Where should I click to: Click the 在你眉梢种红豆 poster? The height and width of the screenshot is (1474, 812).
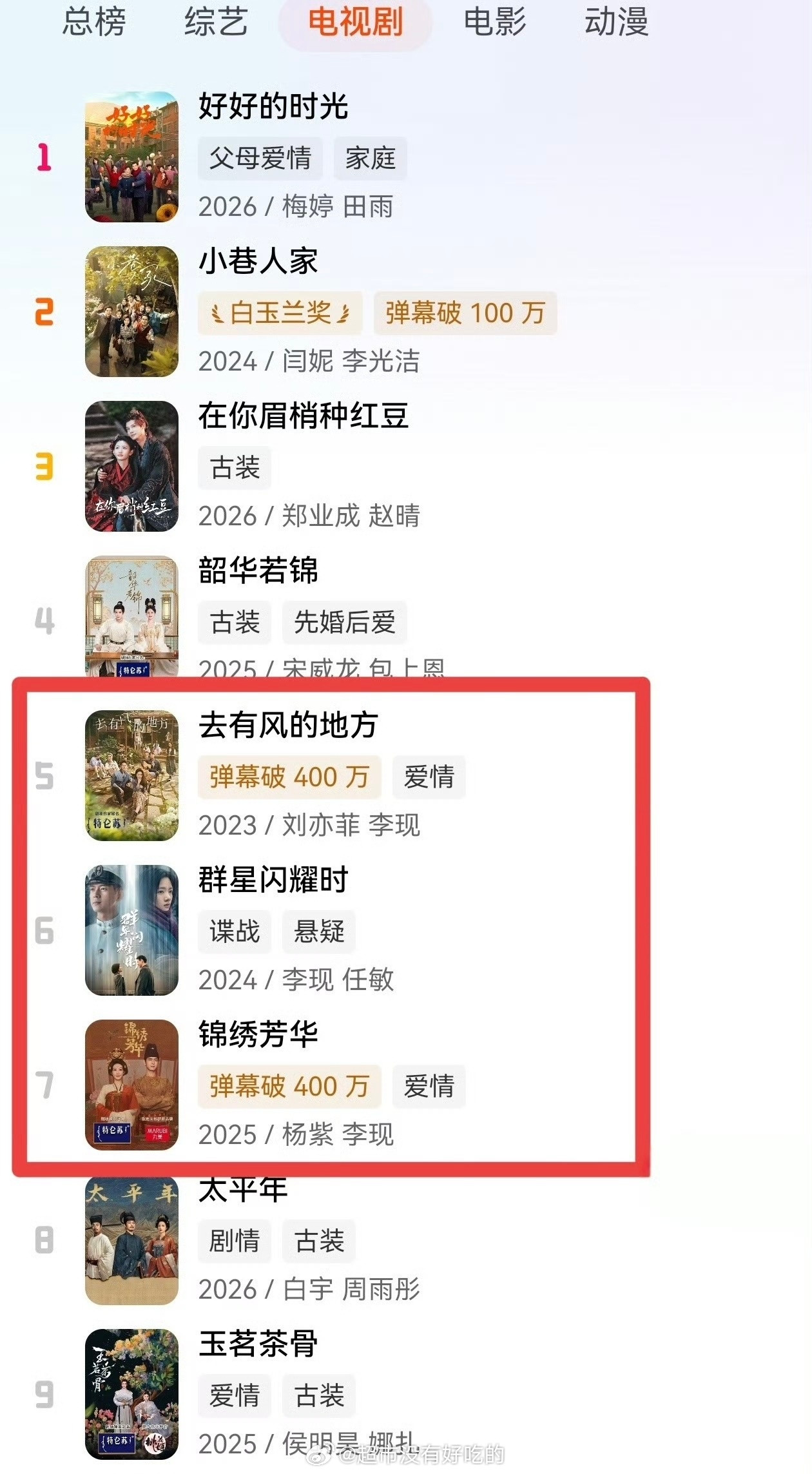(131, 467)
